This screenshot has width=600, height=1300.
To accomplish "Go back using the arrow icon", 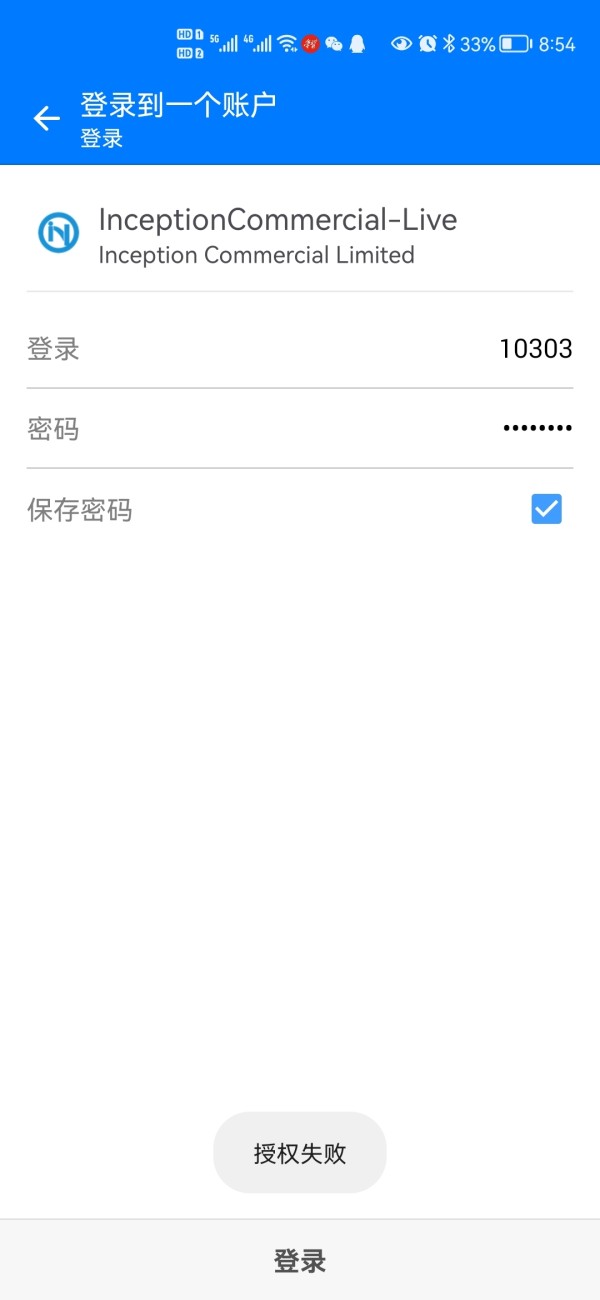I will (46, 119).
